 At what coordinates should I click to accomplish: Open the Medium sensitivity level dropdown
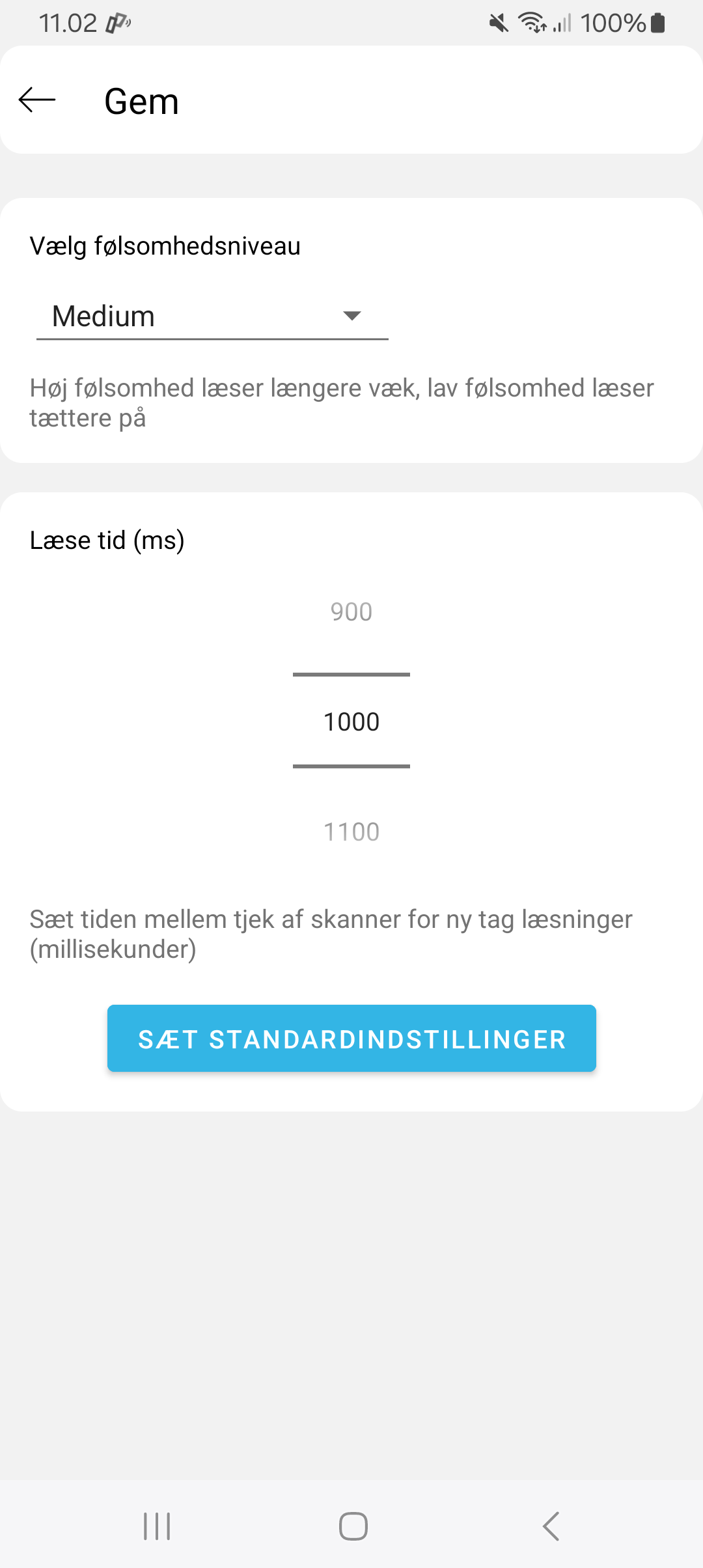pyautogui.click(x=212, y=316)
